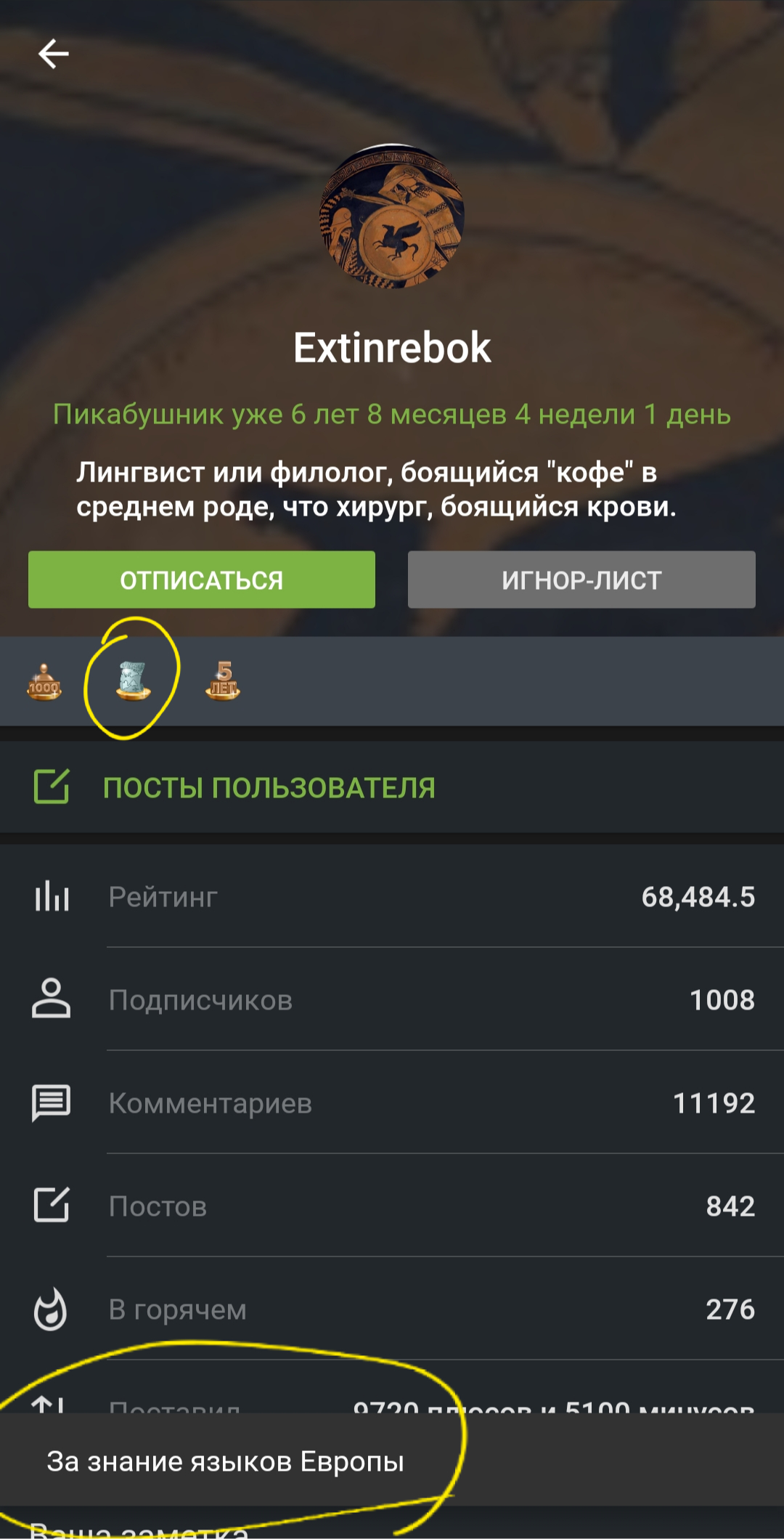Tap the 1000 subscribers award badge
Image resolution: width=784 pixels, height=1539 pixels.
44,682
